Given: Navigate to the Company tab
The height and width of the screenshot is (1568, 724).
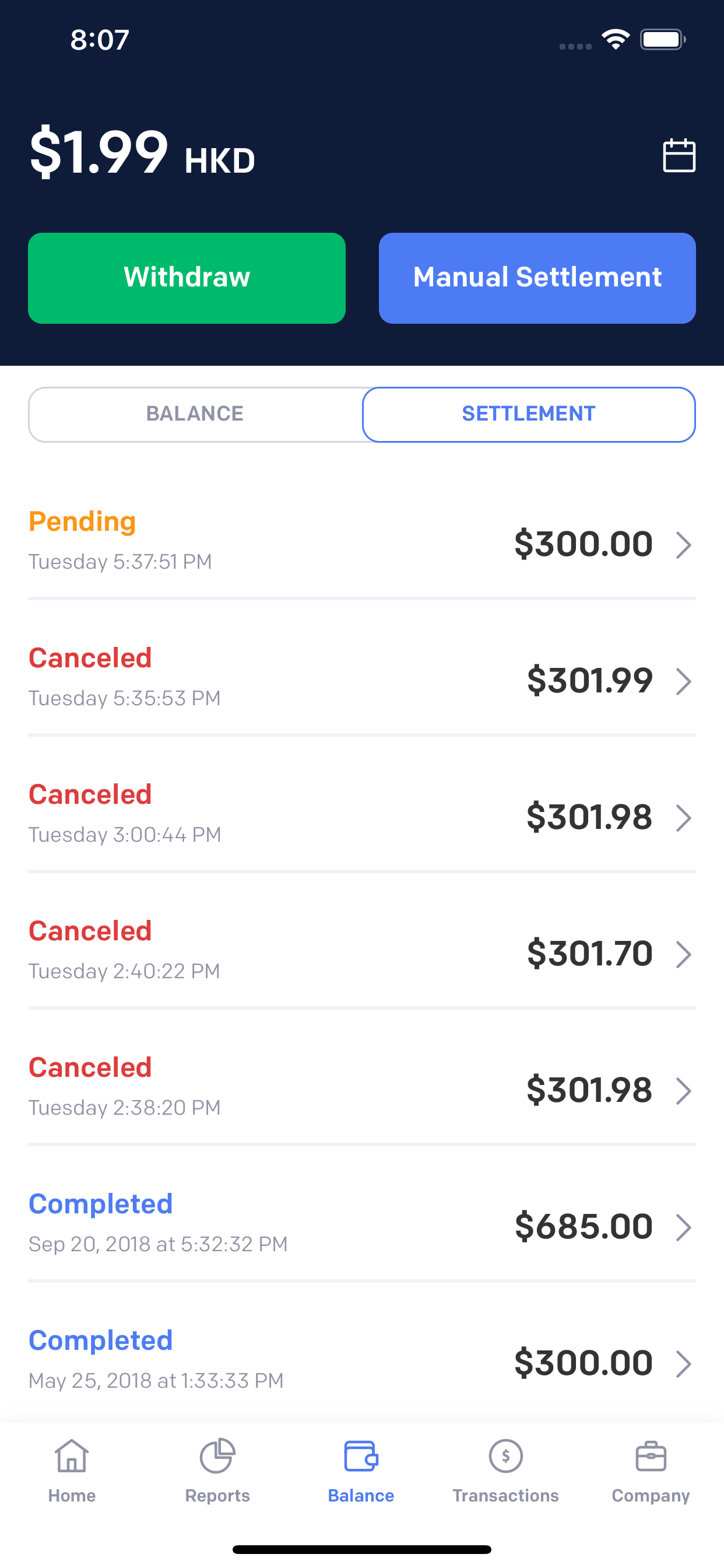Looking at the screenshot, I should click(651, 1471).
